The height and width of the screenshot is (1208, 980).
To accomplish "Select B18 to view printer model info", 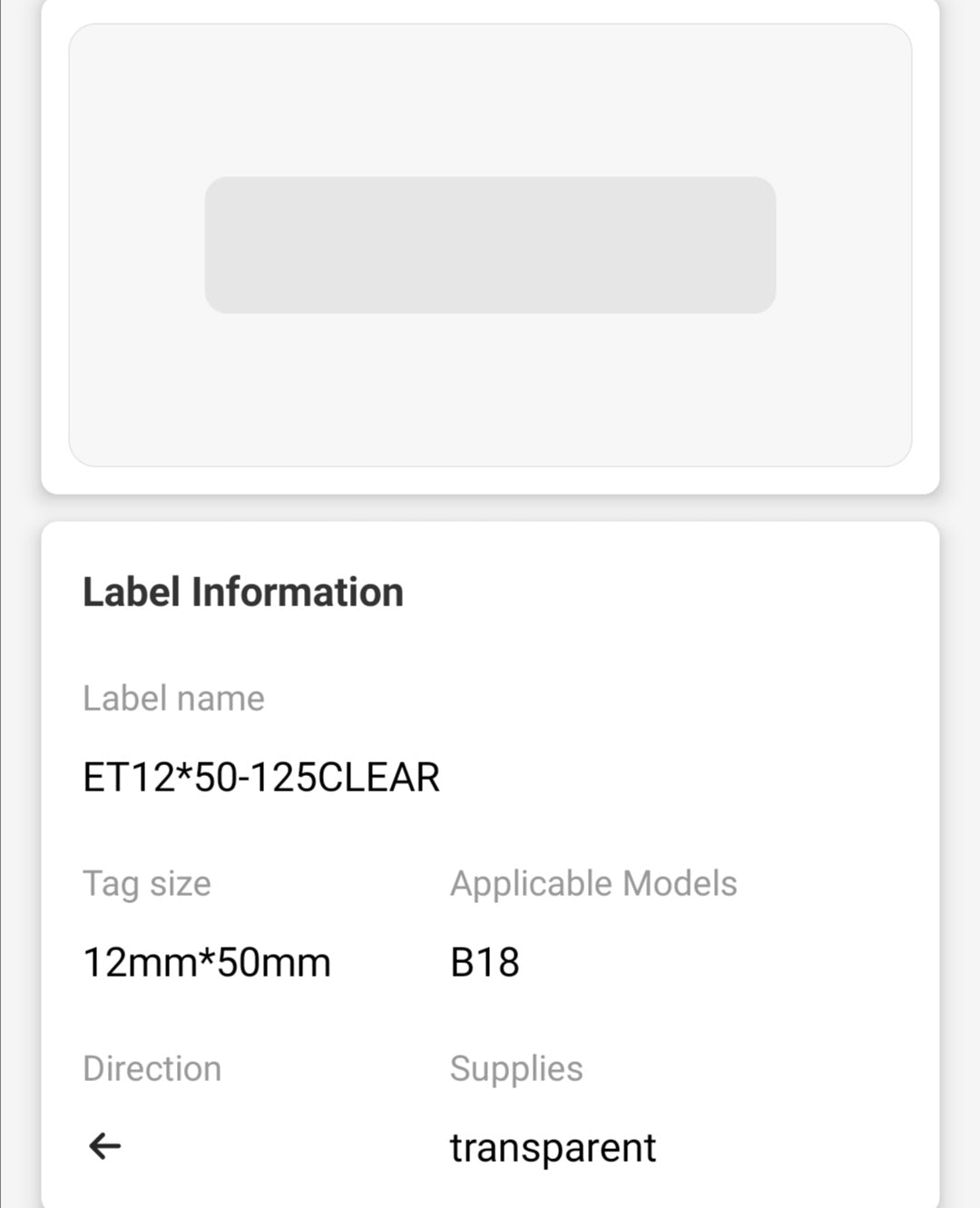I will tap(485, 964).
